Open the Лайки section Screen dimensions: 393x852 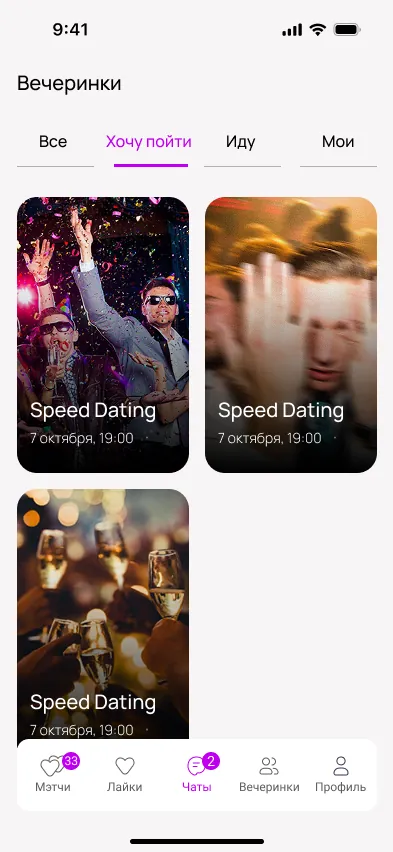124,774
